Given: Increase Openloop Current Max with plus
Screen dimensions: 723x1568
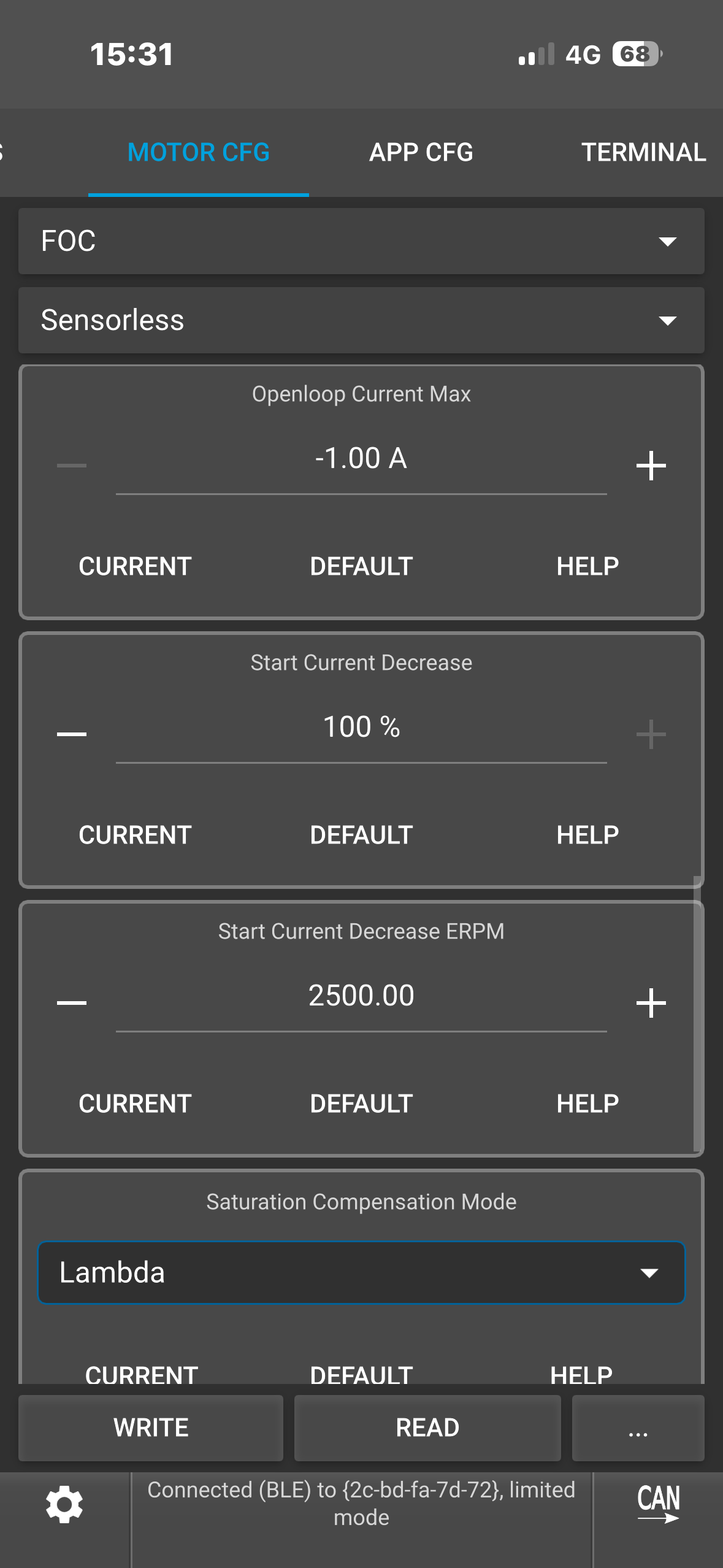Looking at the screenshot, I should 651,466.
